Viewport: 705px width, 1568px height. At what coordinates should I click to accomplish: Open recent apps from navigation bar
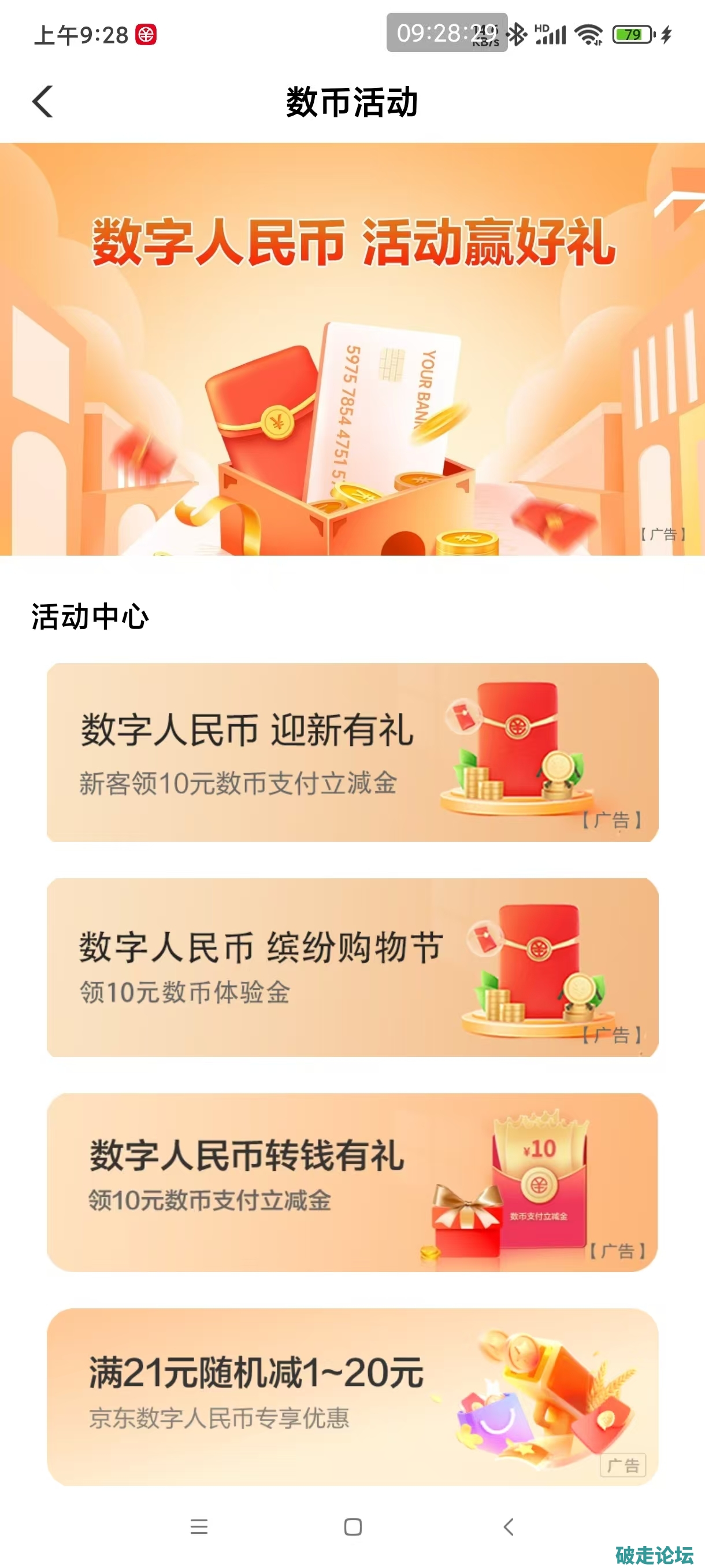coord(199,1526)
